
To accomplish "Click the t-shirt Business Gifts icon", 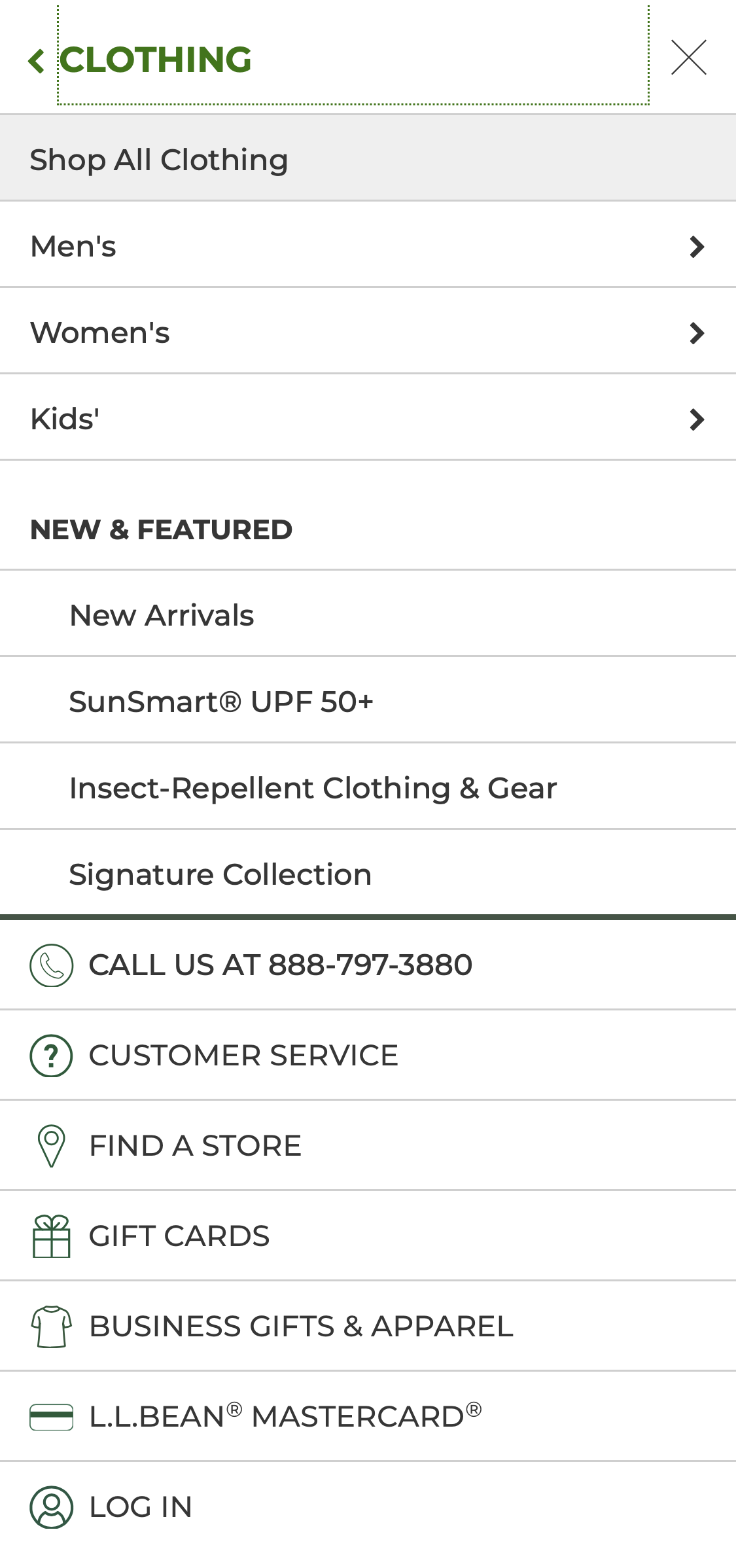I will (52, 1327).
